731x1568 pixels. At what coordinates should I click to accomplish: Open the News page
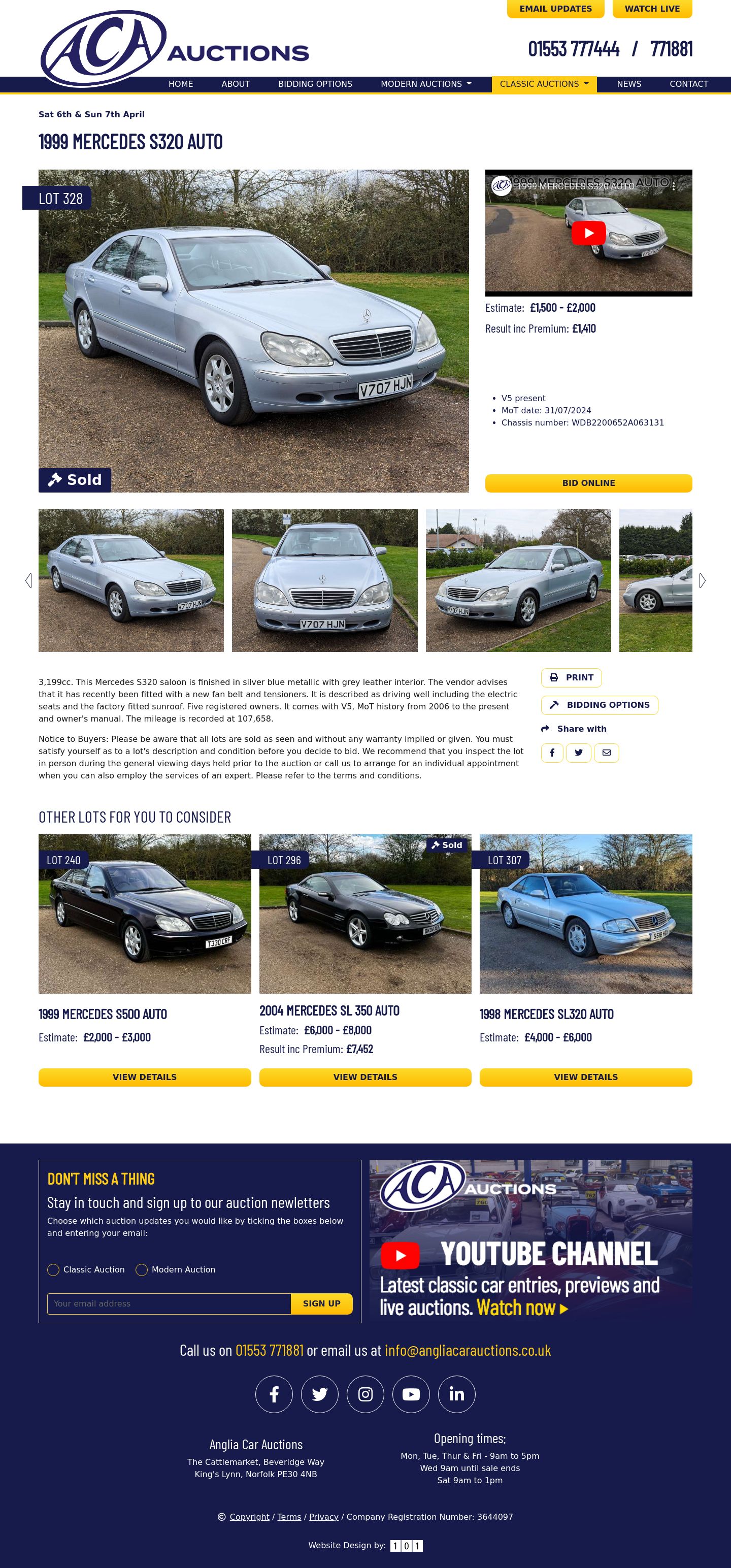629,84
